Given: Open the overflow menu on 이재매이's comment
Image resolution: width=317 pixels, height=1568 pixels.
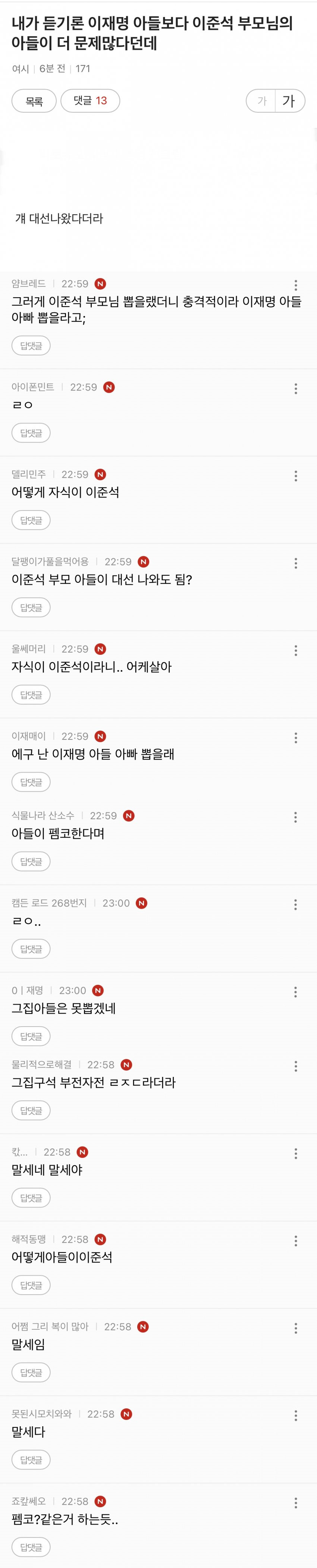Looking at the screenshot, I should coord(296,738).
